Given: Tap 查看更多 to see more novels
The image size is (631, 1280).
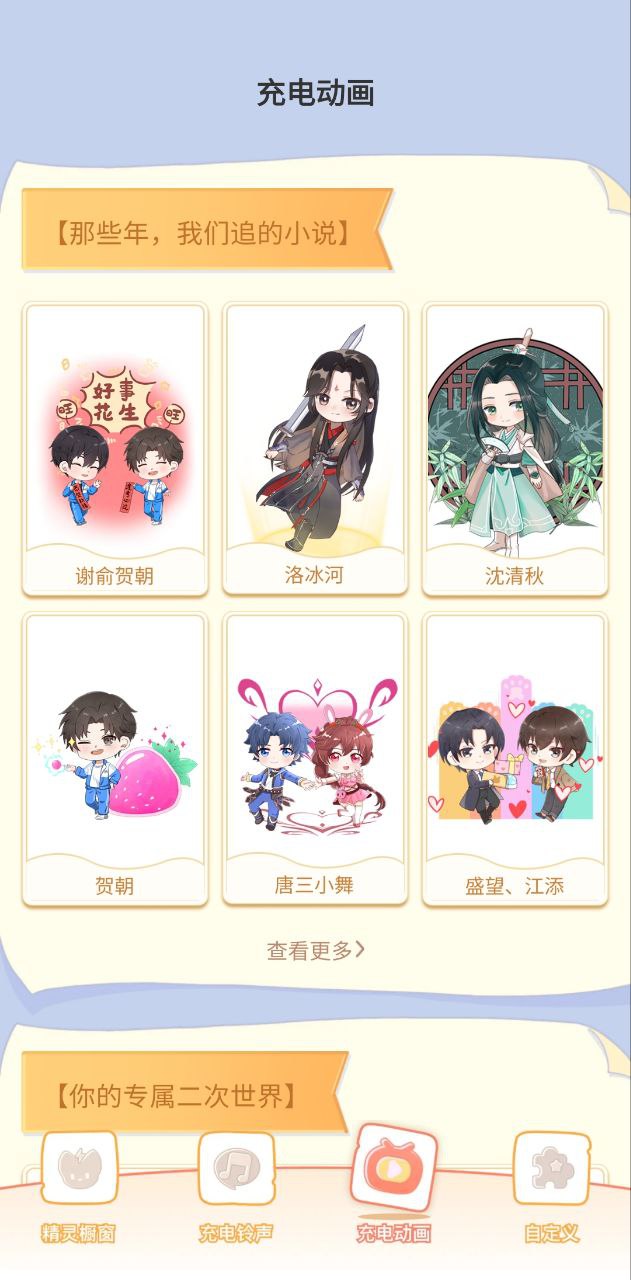Looking at the screenshot, I should pos(315,950).
